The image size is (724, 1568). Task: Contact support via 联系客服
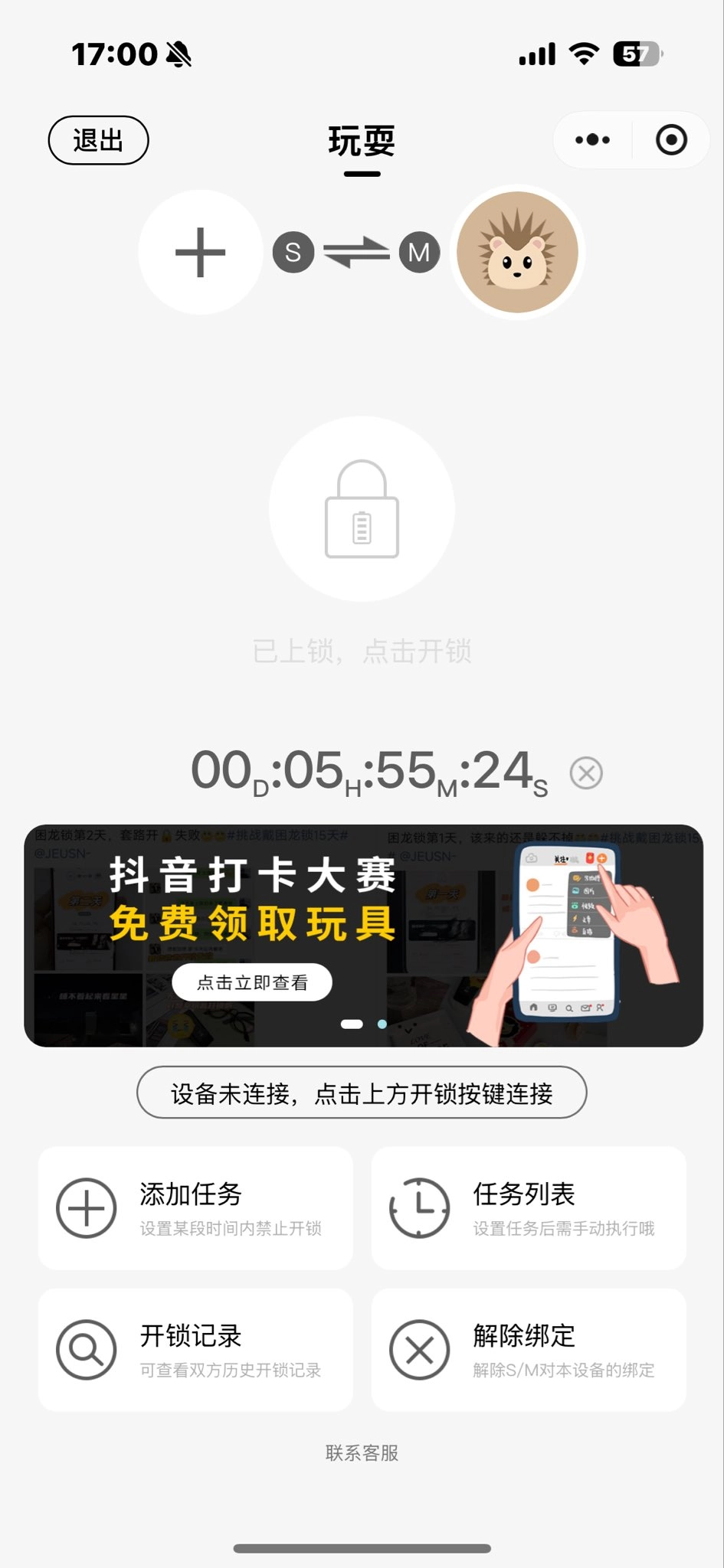pyautogui.click(x=362, y=1453)
